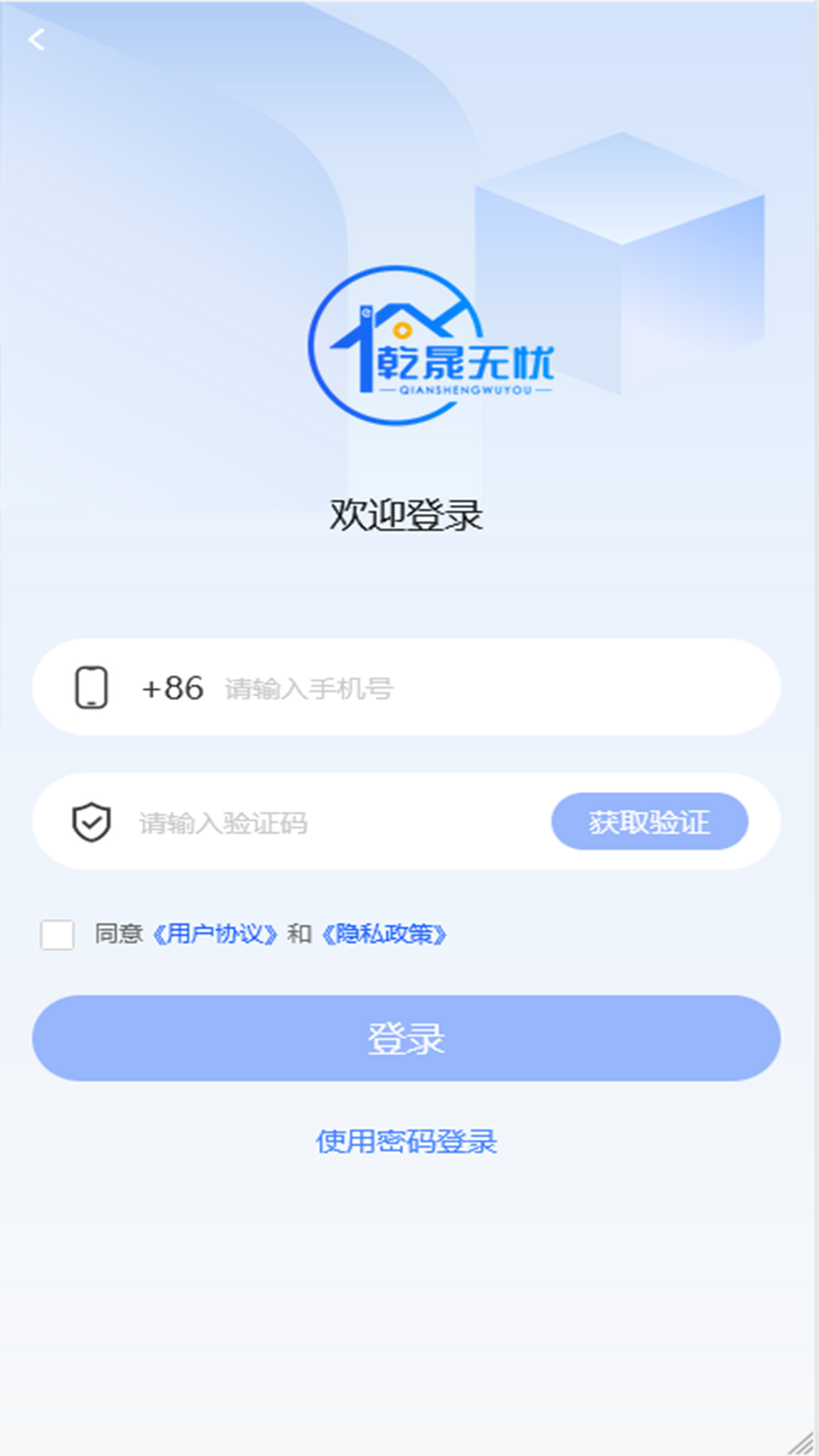Switch to 使用密码登录
The image size is (819, 1456).
[406, 1141]
